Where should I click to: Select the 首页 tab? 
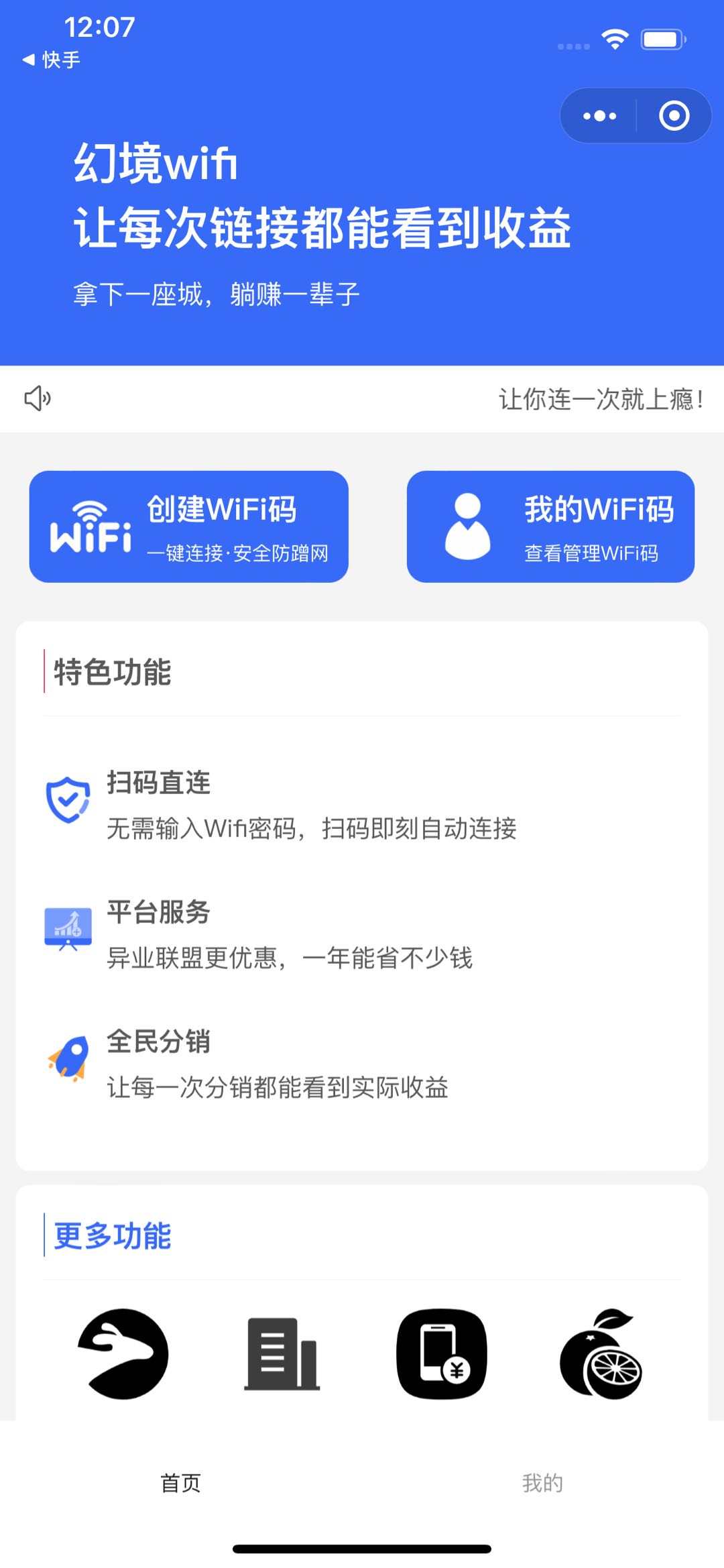coord(181,1483)
